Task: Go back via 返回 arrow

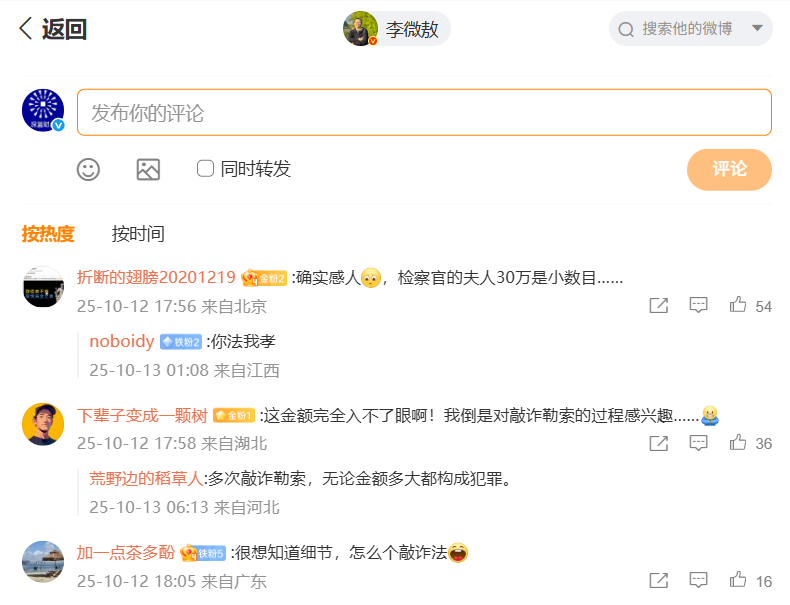Action: point(27,29)
